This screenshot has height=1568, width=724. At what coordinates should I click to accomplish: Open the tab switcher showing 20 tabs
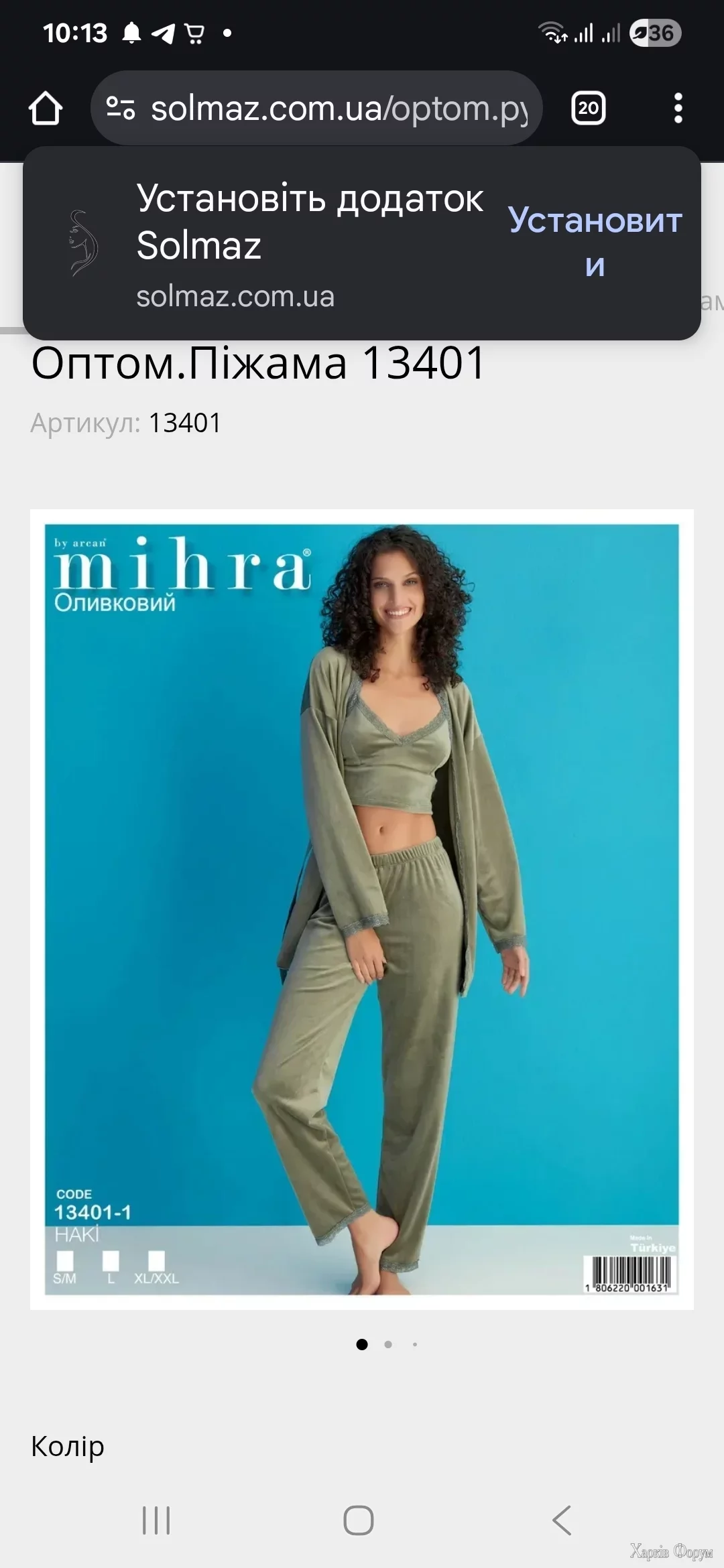pos(588,109)
